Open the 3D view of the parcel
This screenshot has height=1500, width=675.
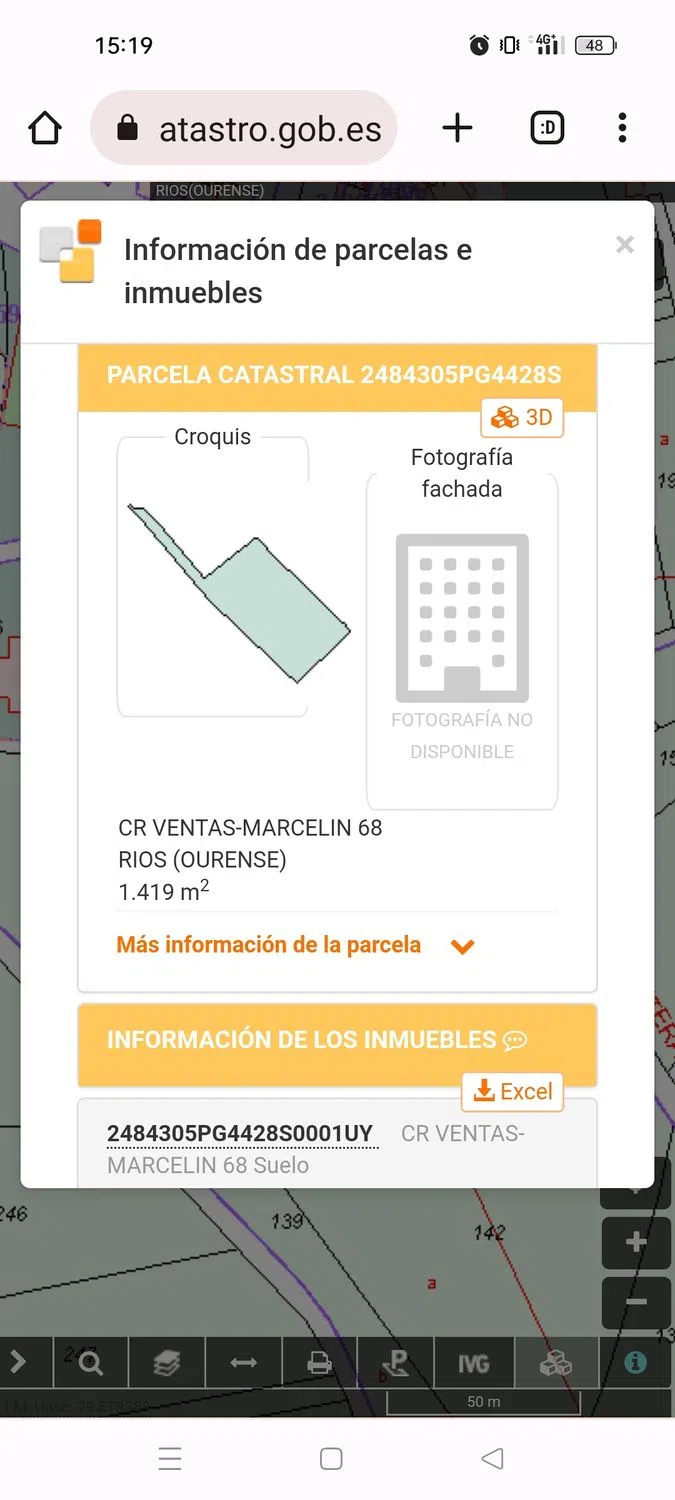point(523,418)
